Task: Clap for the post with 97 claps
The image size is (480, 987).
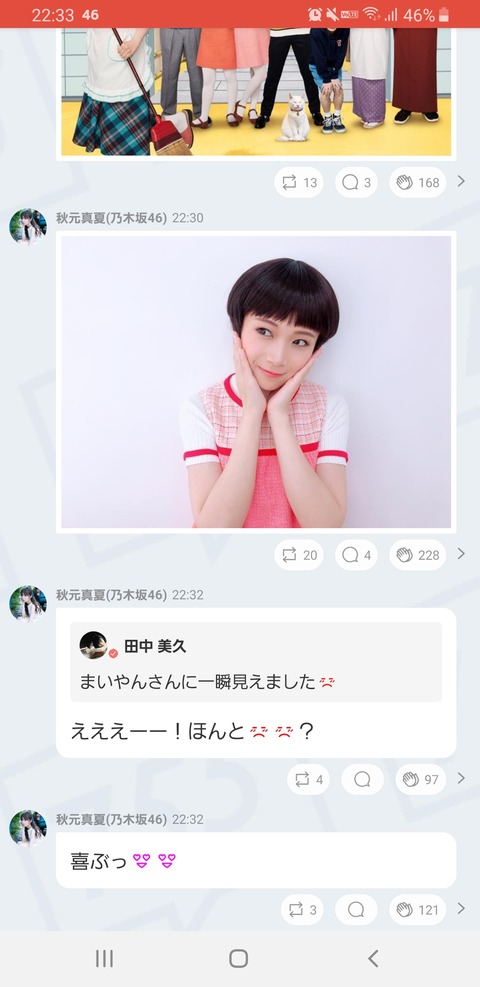Action: 421,779
